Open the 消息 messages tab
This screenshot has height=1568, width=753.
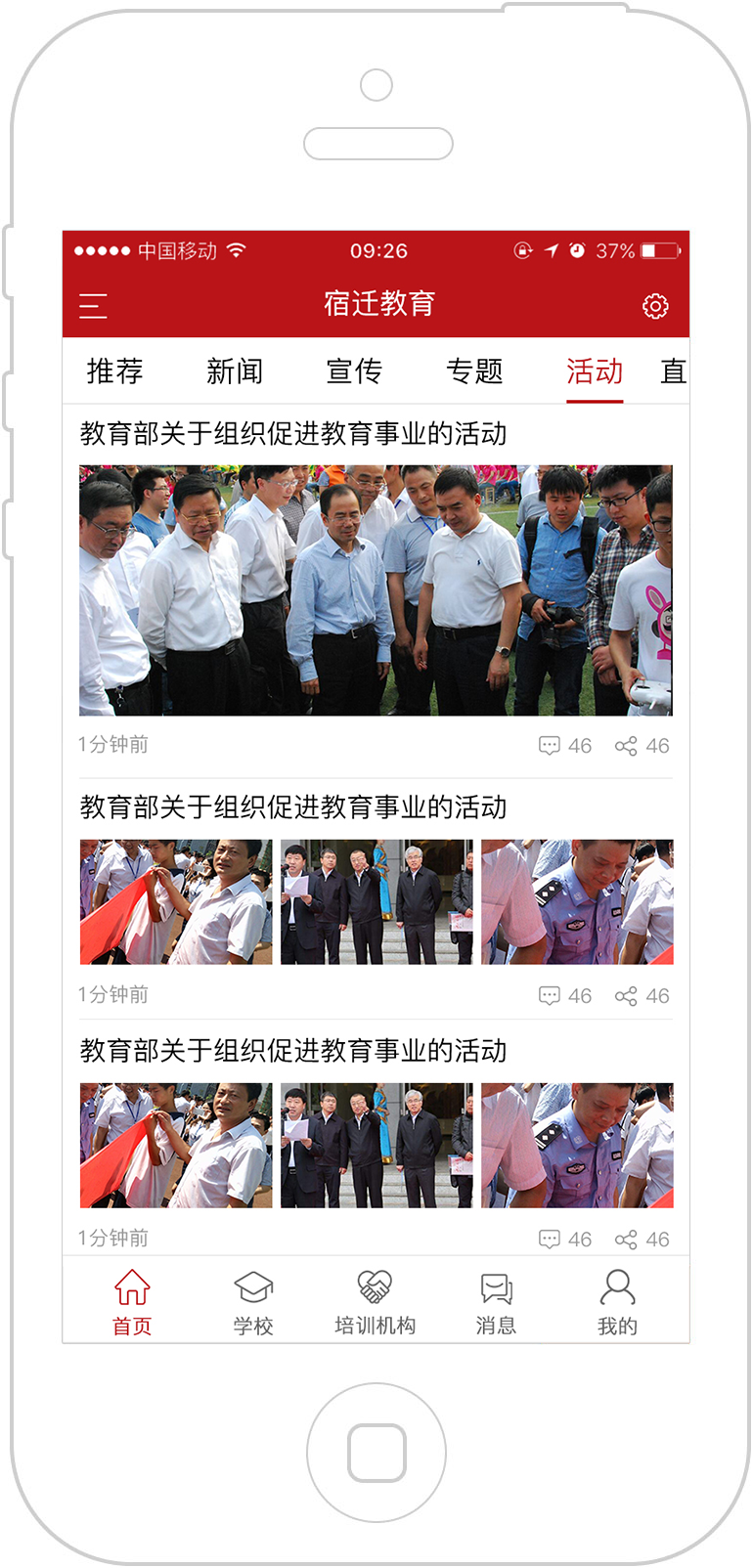(496, 1302)
